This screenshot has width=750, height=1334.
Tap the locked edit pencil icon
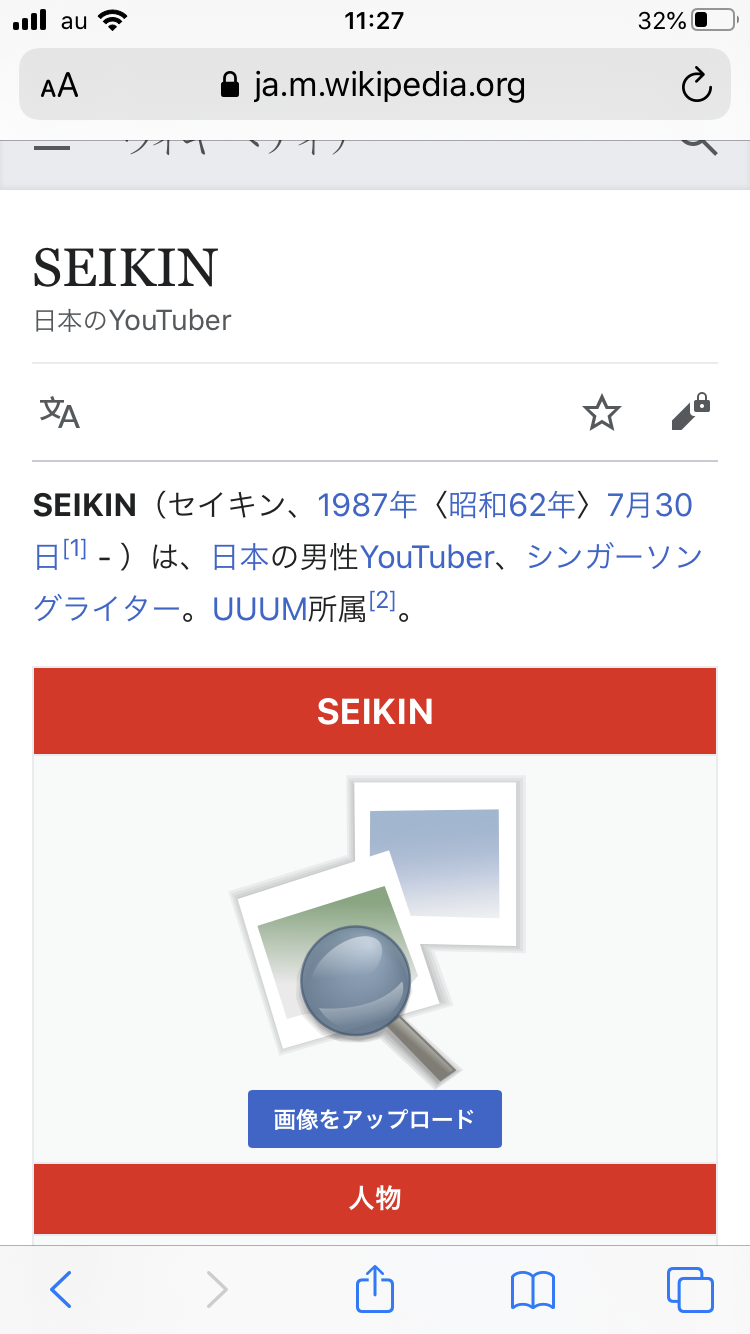coord(690,412)
